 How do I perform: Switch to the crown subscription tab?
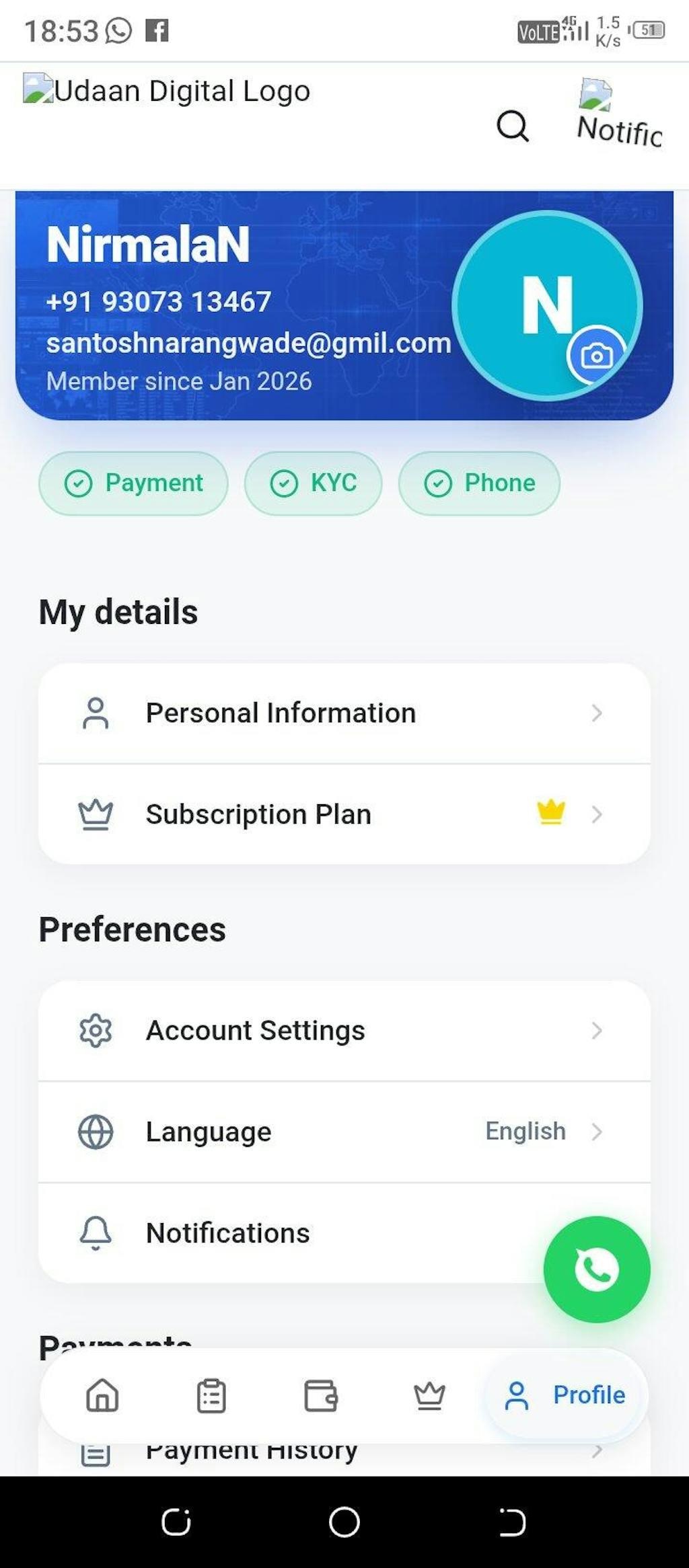pos(429,1395)
